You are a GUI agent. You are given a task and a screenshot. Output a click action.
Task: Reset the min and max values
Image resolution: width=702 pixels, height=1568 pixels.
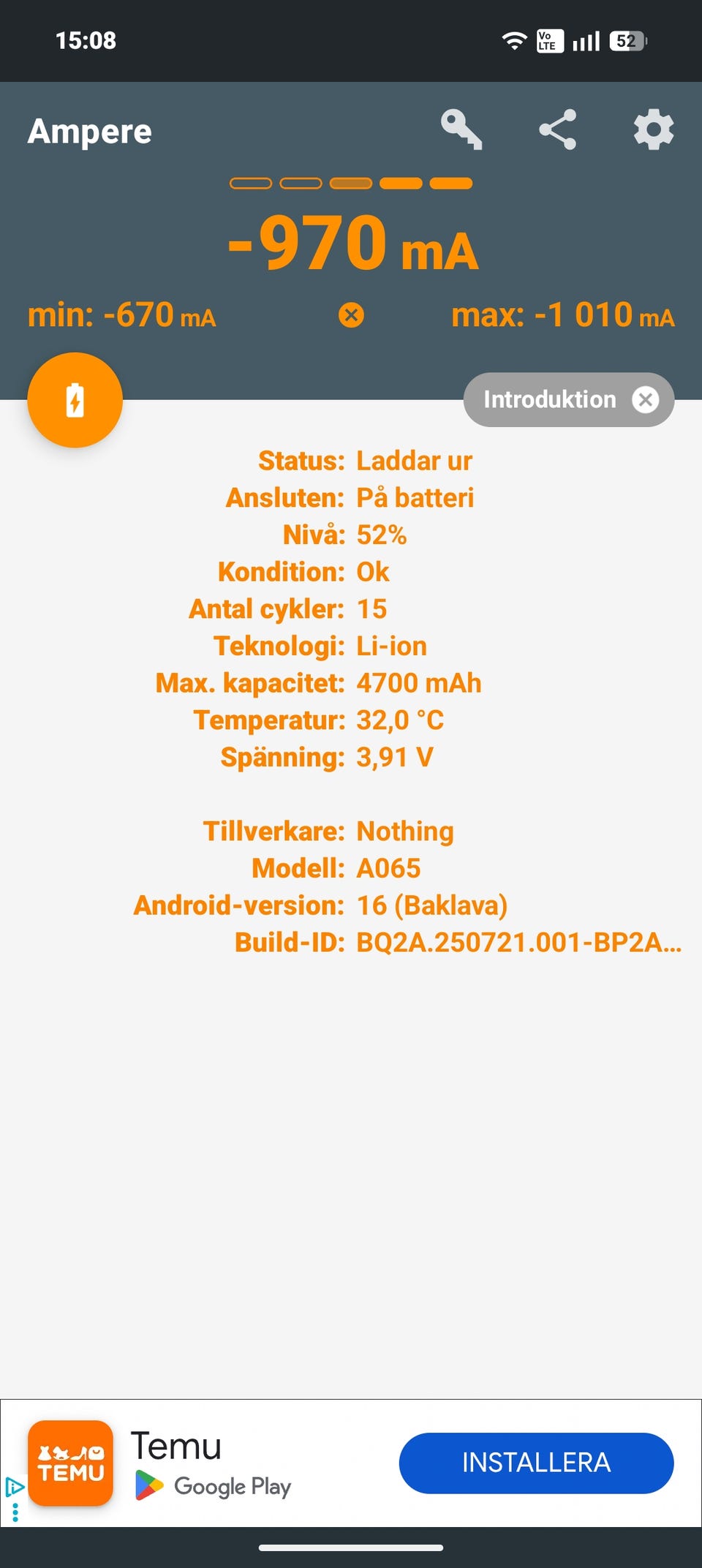pos(351,315)
